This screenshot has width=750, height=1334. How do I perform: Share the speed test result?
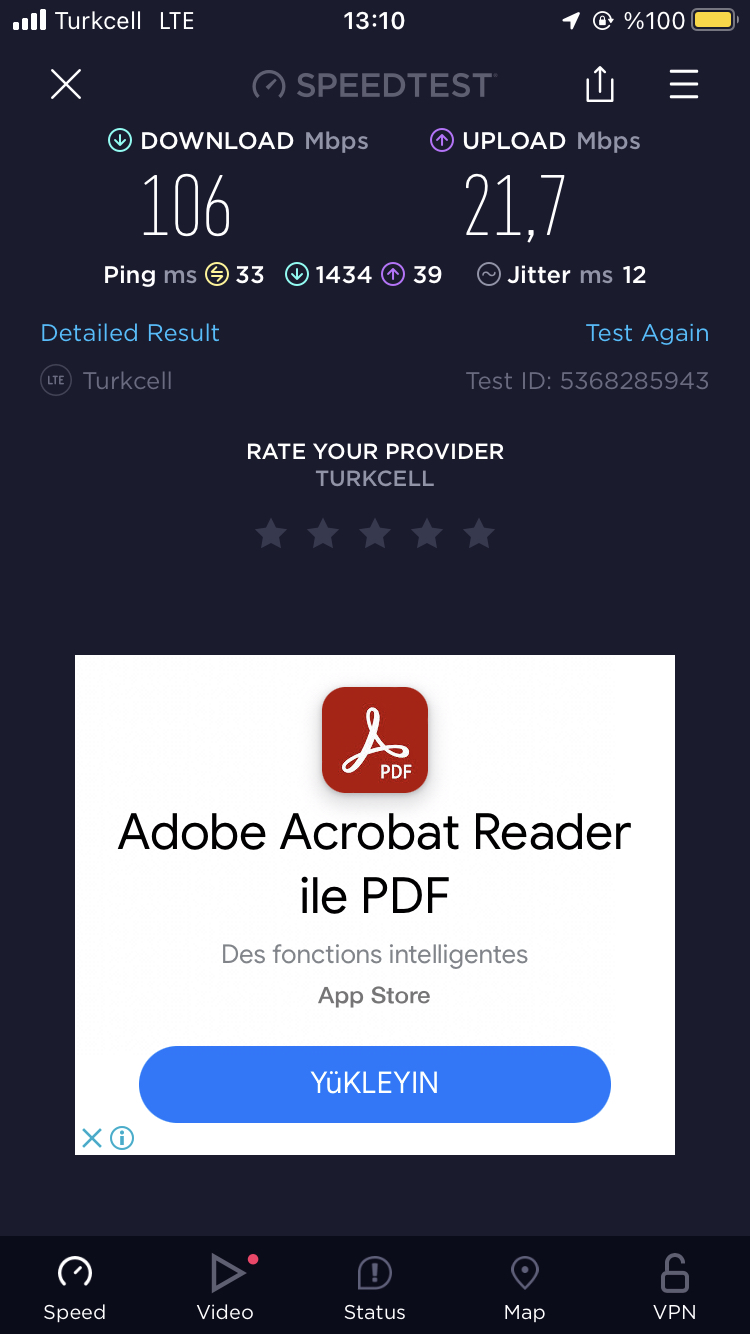tap(600, 84)
